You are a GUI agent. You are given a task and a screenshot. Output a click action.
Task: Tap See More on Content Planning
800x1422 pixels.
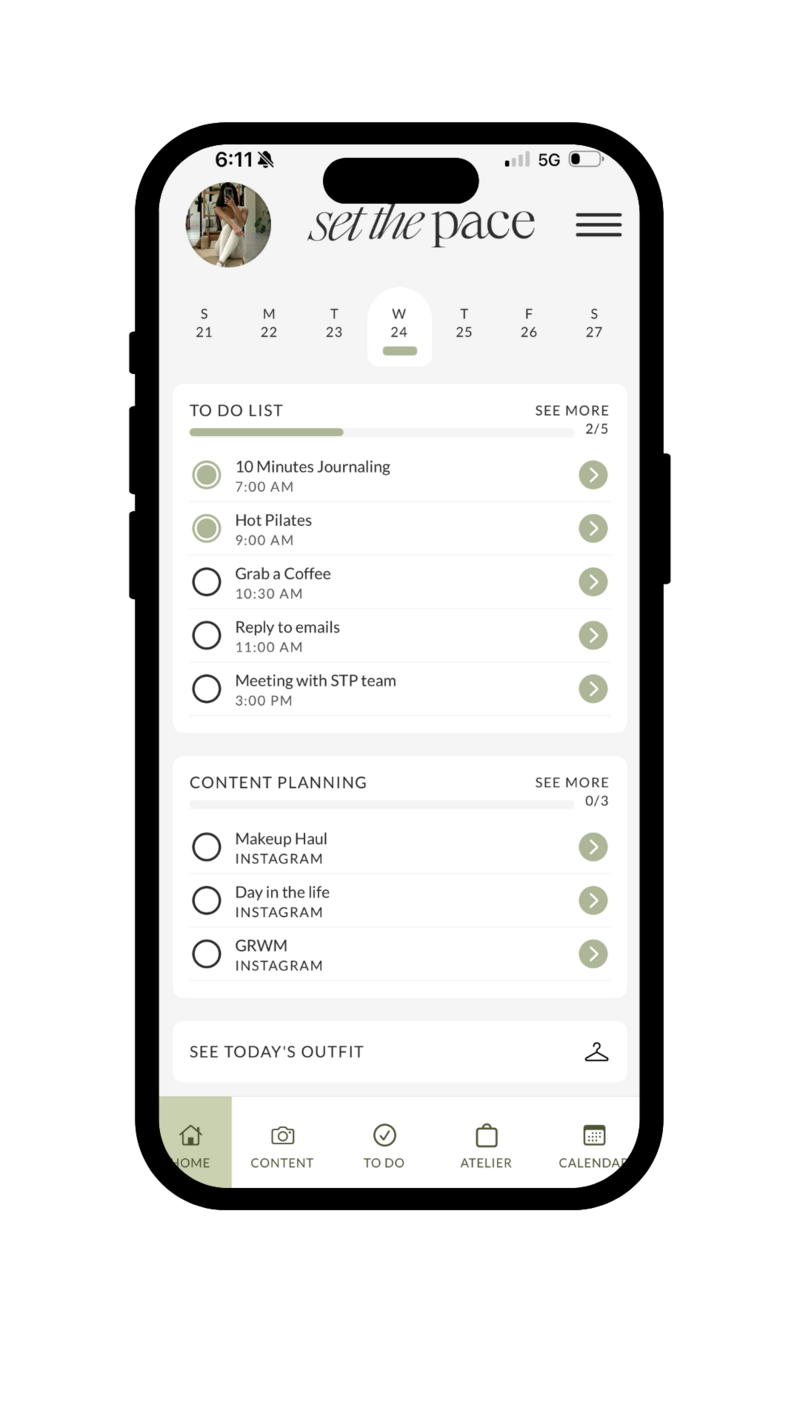click(x=571, y=782)
